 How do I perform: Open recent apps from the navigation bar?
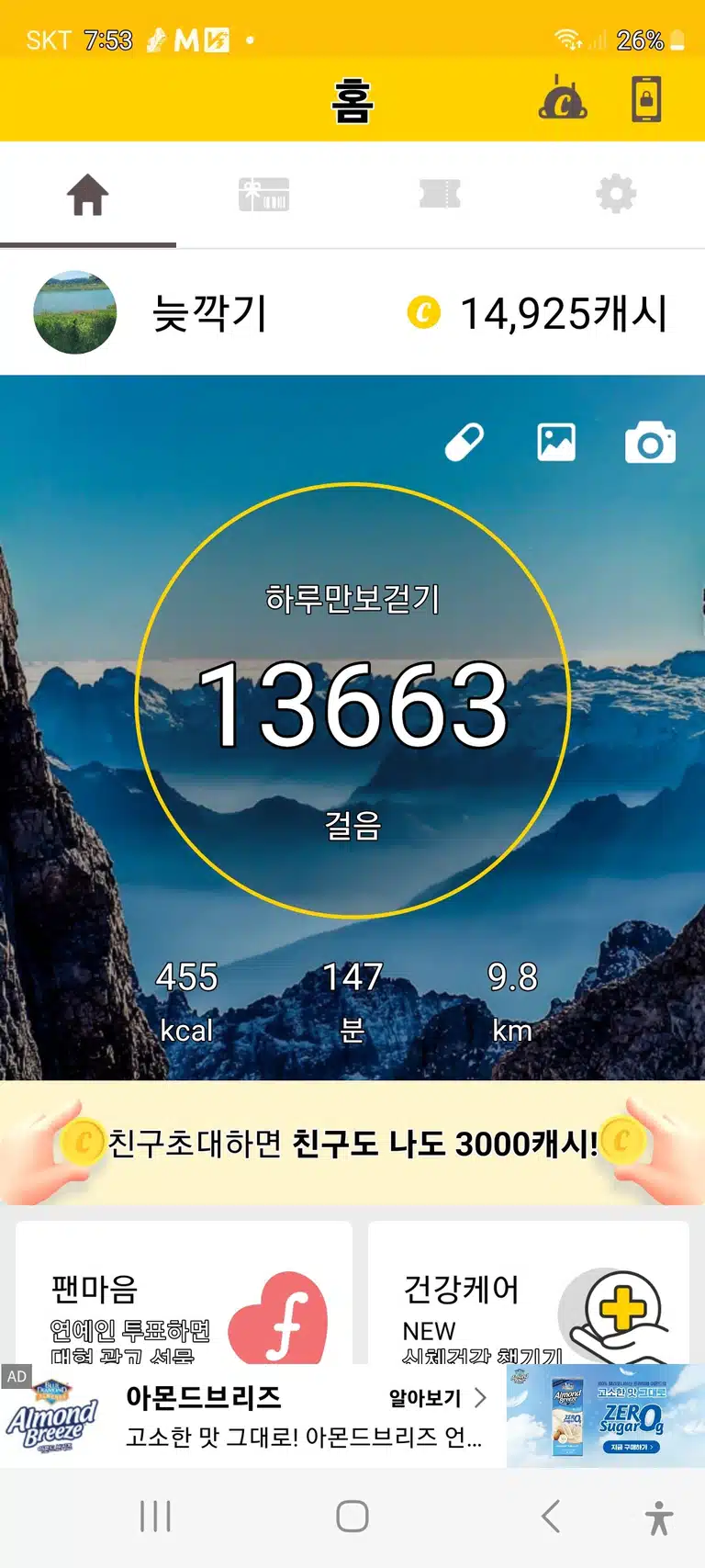click(155, 1516)
